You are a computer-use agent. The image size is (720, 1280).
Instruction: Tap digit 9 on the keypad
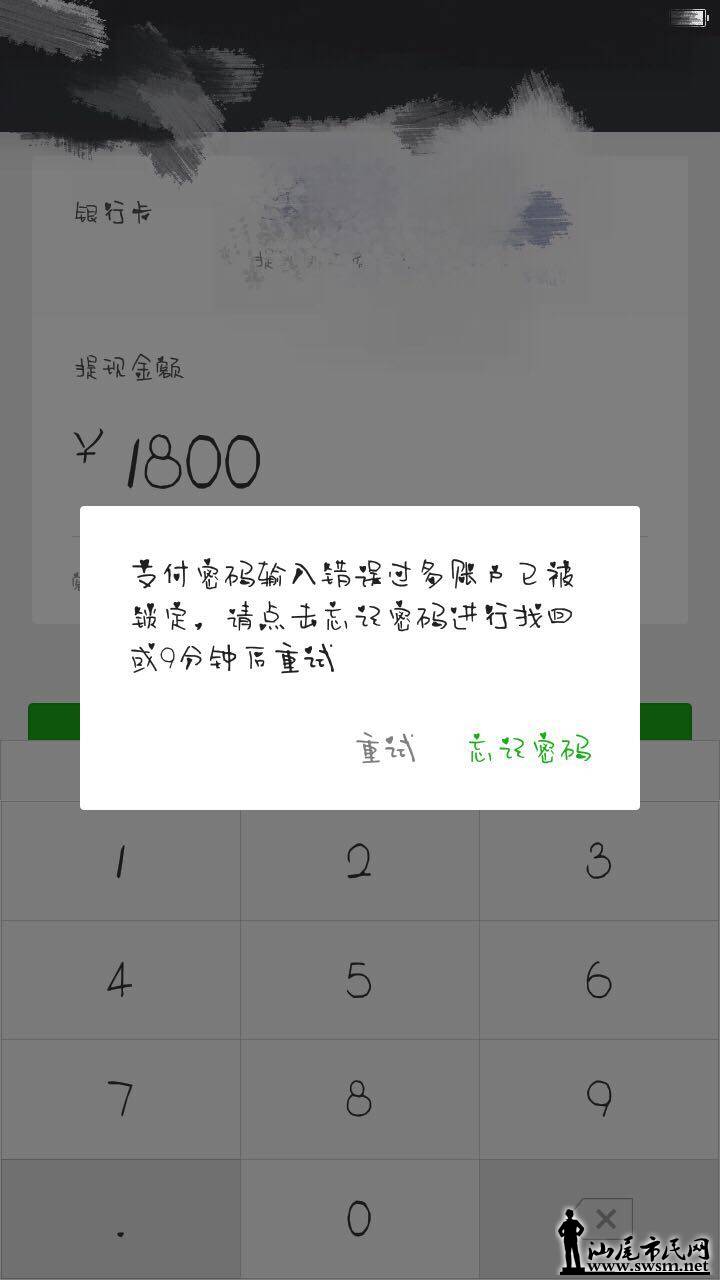[599, 1099]
